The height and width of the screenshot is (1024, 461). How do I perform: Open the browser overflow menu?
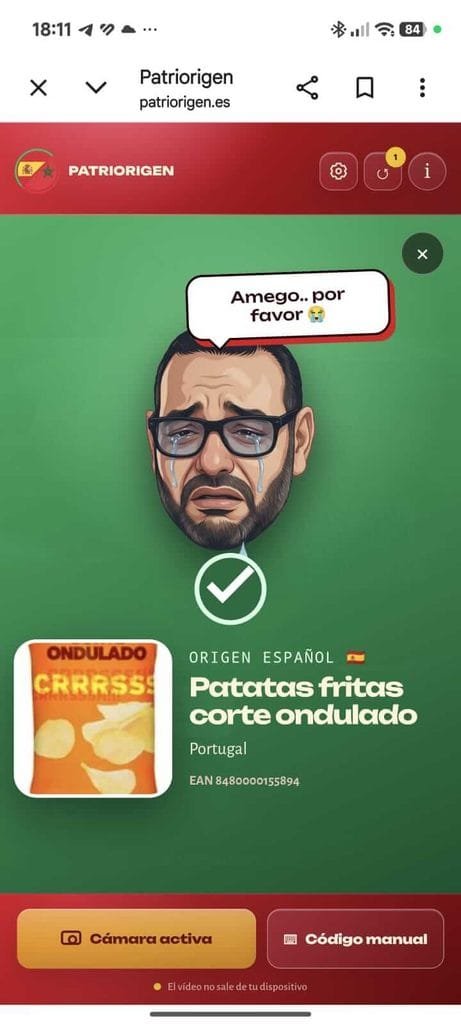(x=422, y=88)
